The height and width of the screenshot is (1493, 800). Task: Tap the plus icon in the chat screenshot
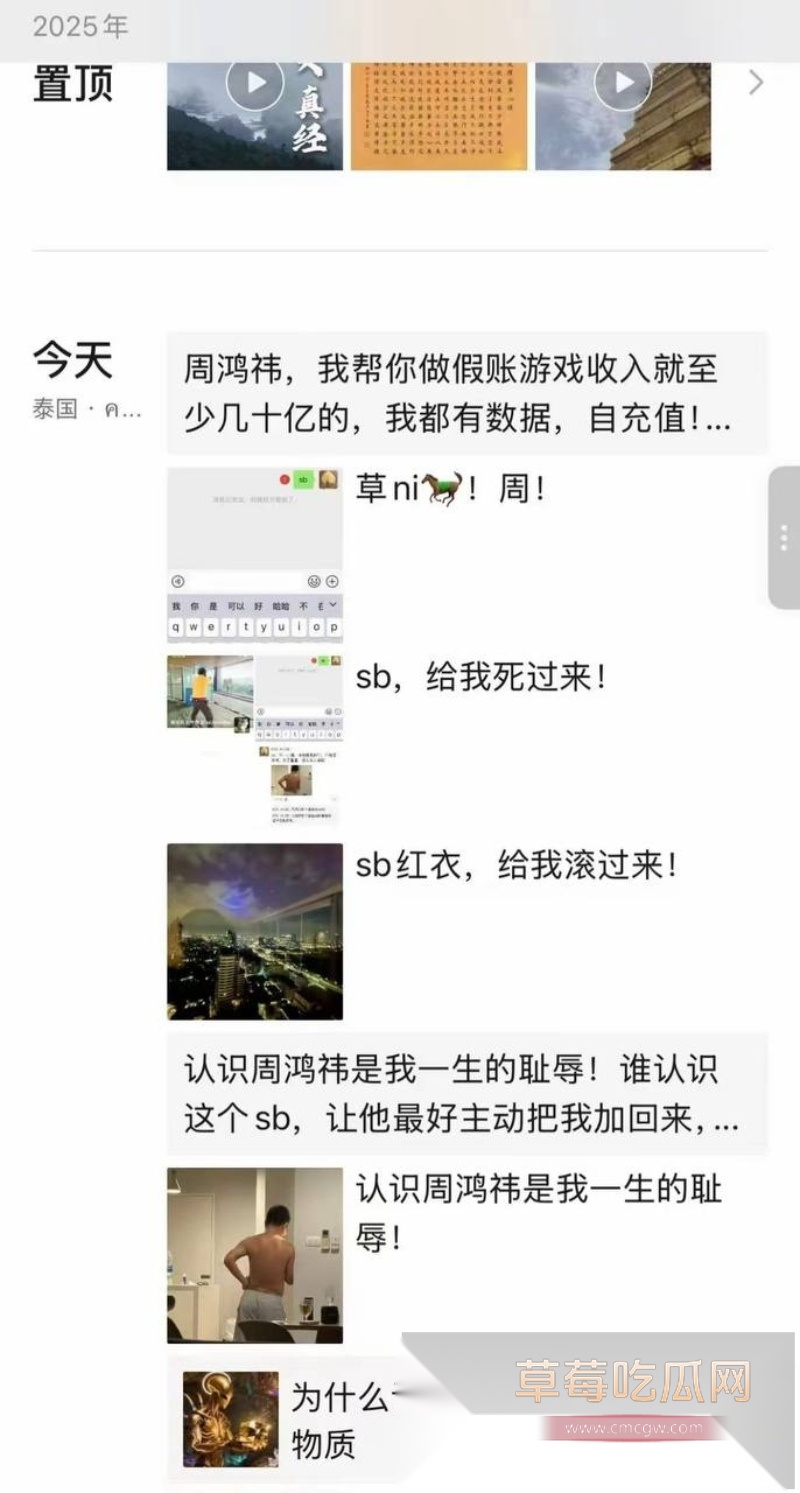click(x=333, y=581)
